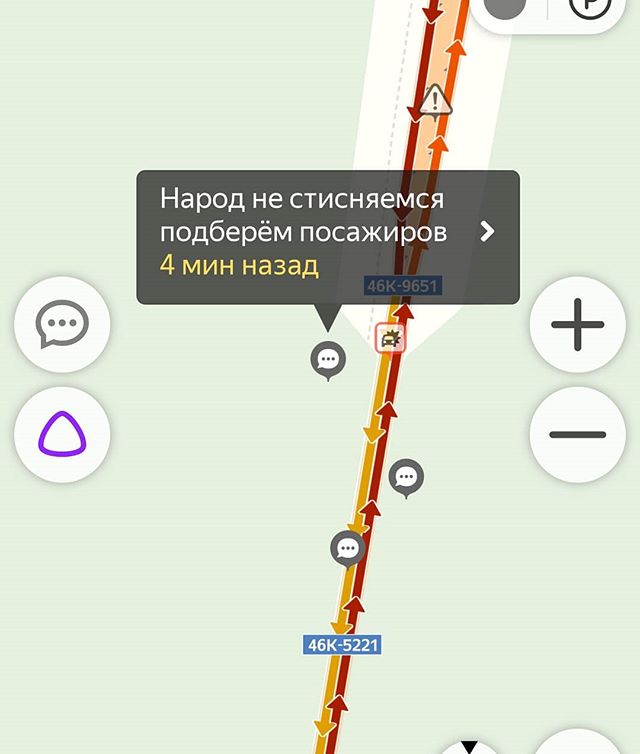Zoom in on the map
Screen dimensions: 640x754
coord(578,325)
